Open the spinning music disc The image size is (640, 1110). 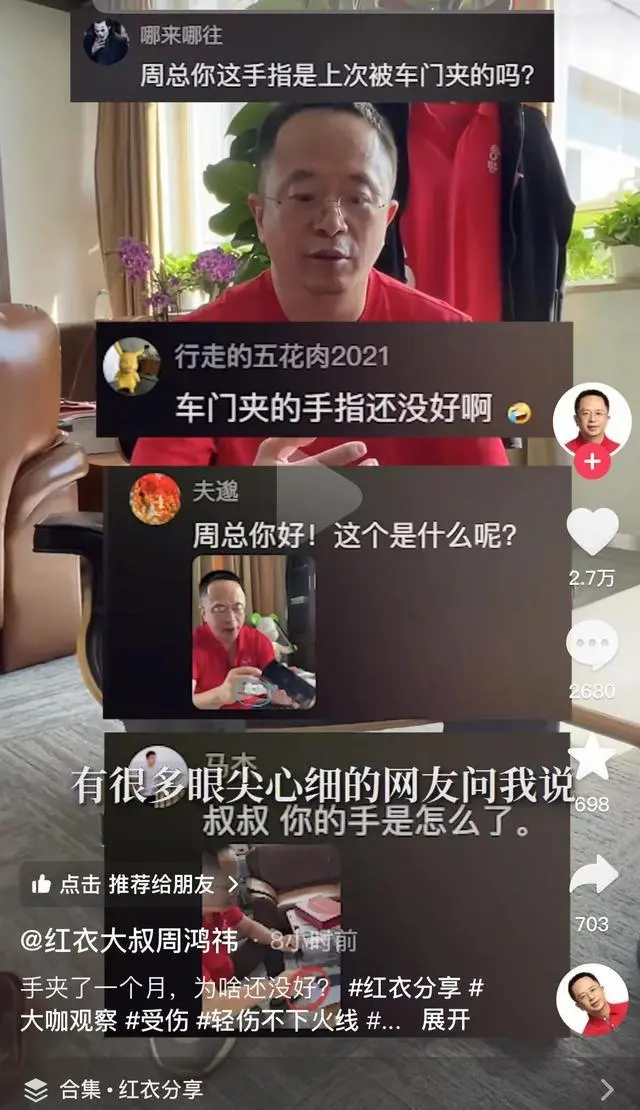(x=592, y=1000)
